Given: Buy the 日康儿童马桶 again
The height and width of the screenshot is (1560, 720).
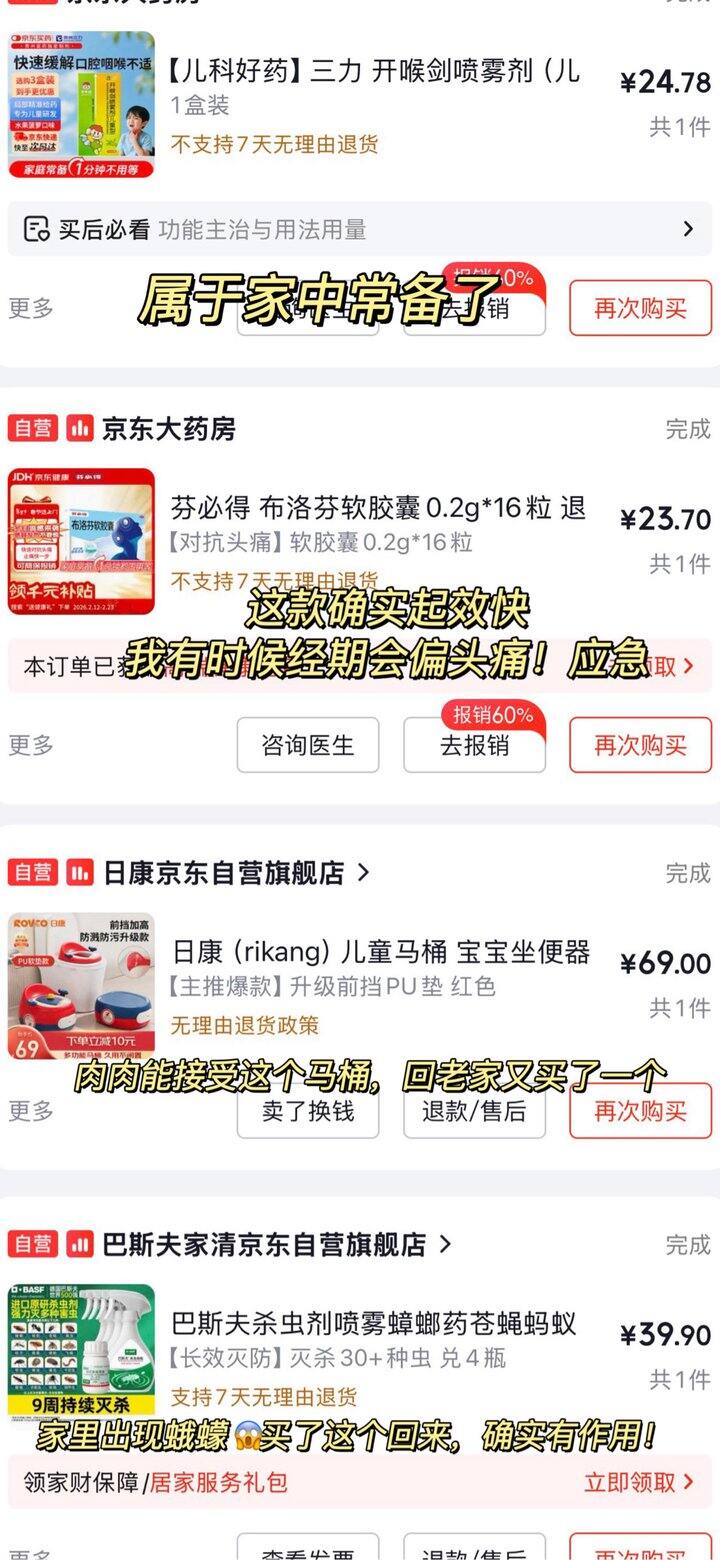Looking at the screenshot, I should [x=640, y=1111].
